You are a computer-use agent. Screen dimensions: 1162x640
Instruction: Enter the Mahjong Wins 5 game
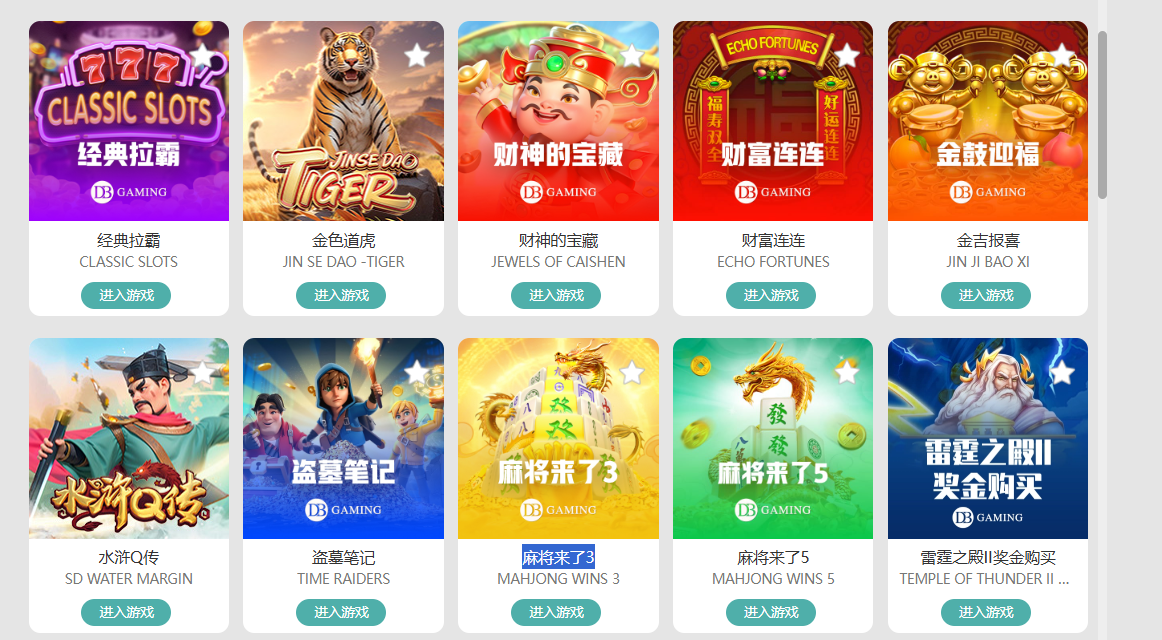[x=771, y=612]
